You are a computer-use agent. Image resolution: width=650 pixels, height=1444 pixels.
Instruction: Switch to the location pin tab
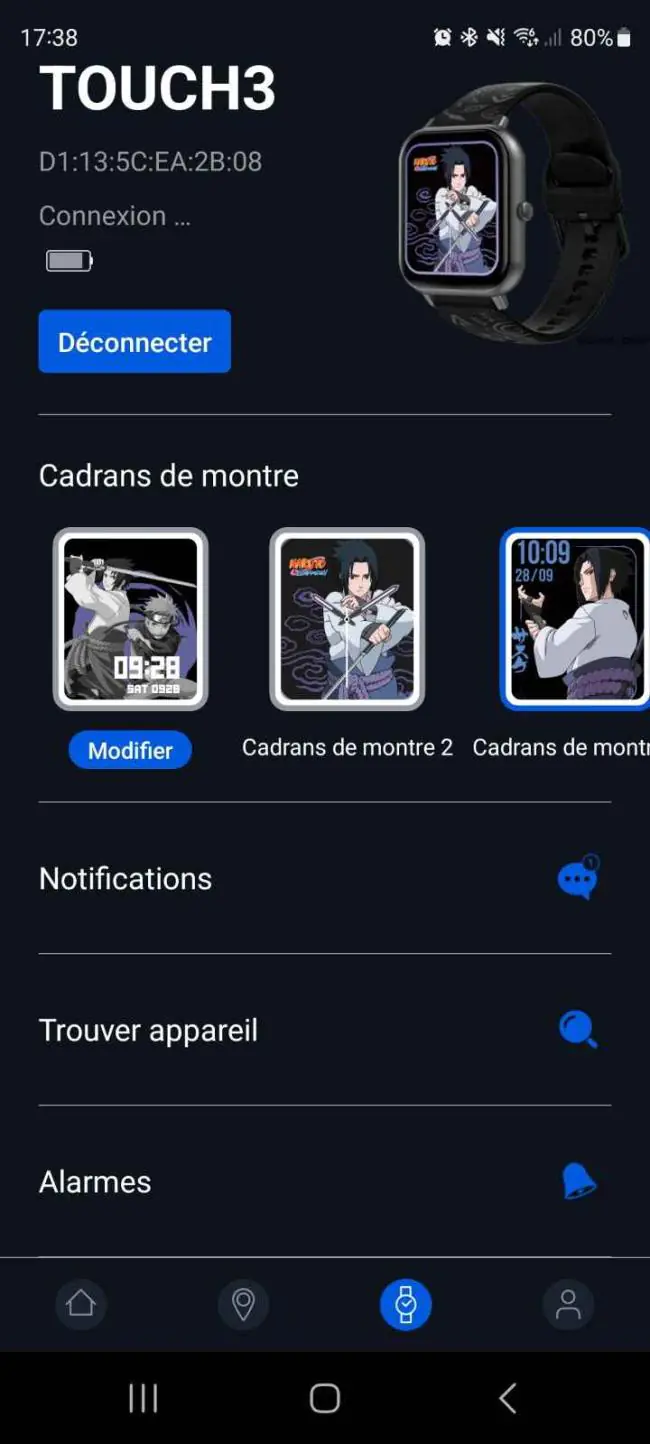click(x=243, y=1304)
